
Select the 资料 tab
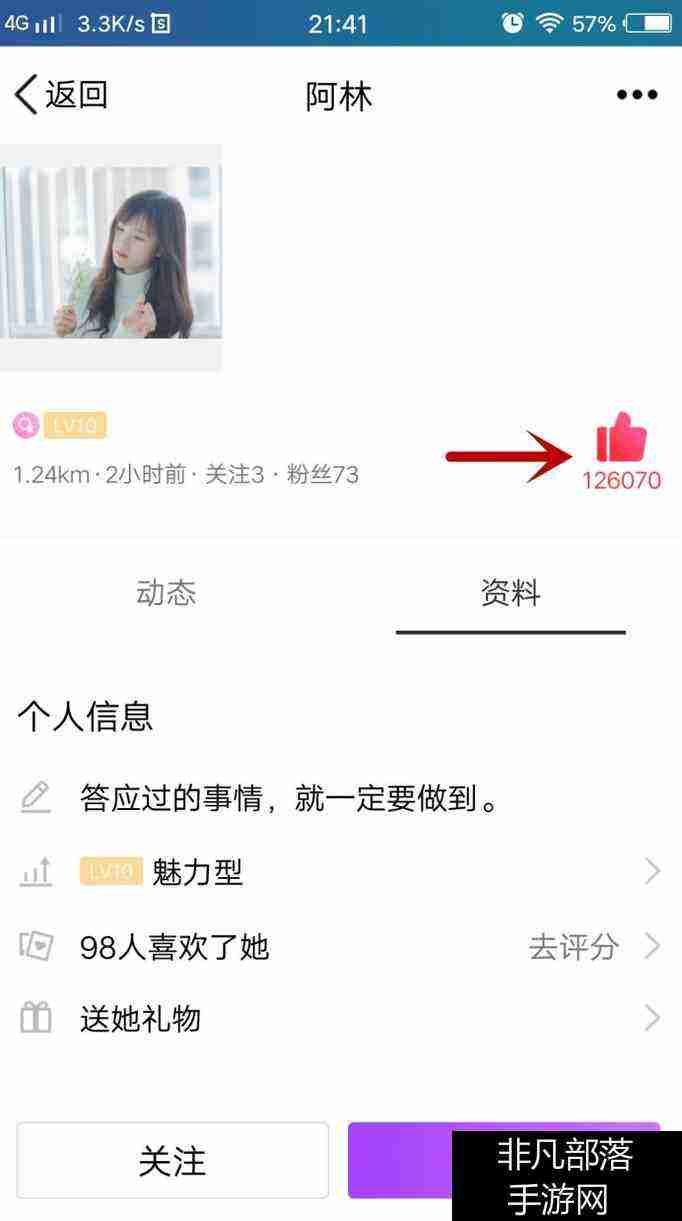point(510,593)
